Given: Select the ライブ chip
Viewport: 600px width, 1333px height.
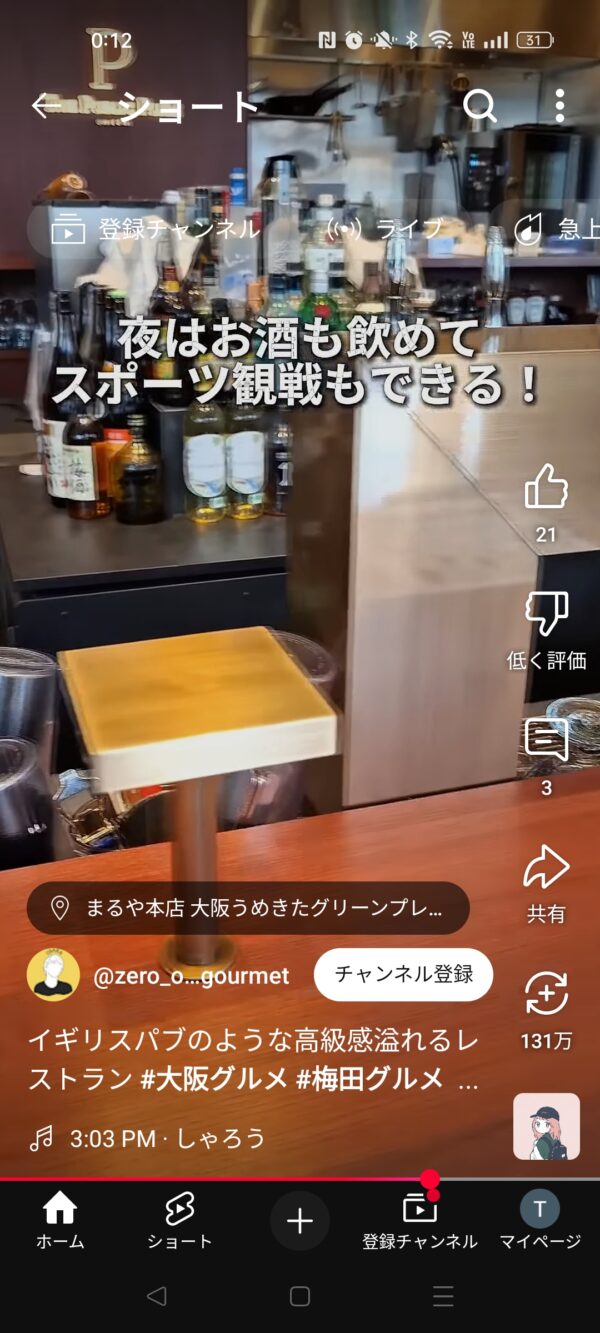Looking at the screenshot, I should click(385, 229).
